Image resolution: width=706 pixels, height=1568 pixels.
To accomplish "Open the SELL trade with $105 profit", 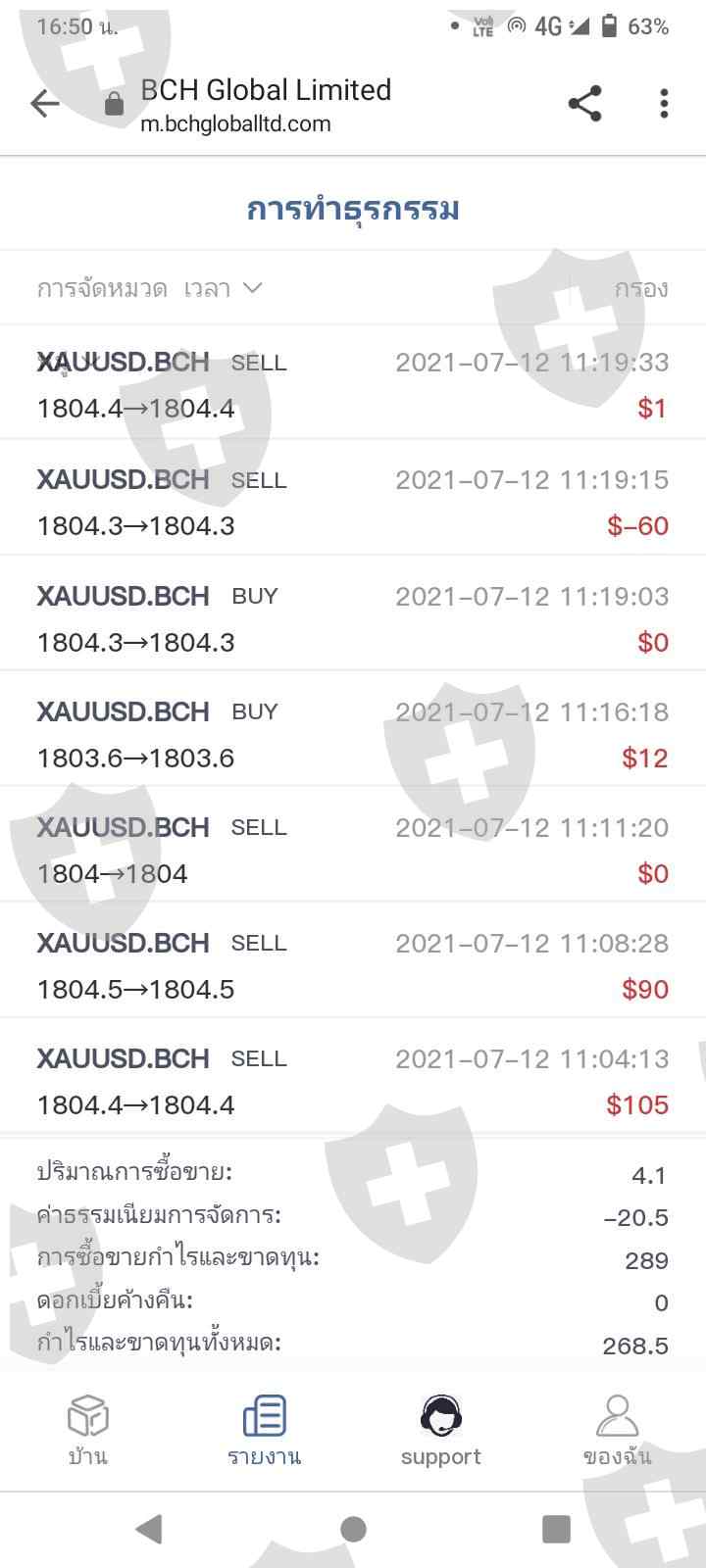I will pos(353,1081).
